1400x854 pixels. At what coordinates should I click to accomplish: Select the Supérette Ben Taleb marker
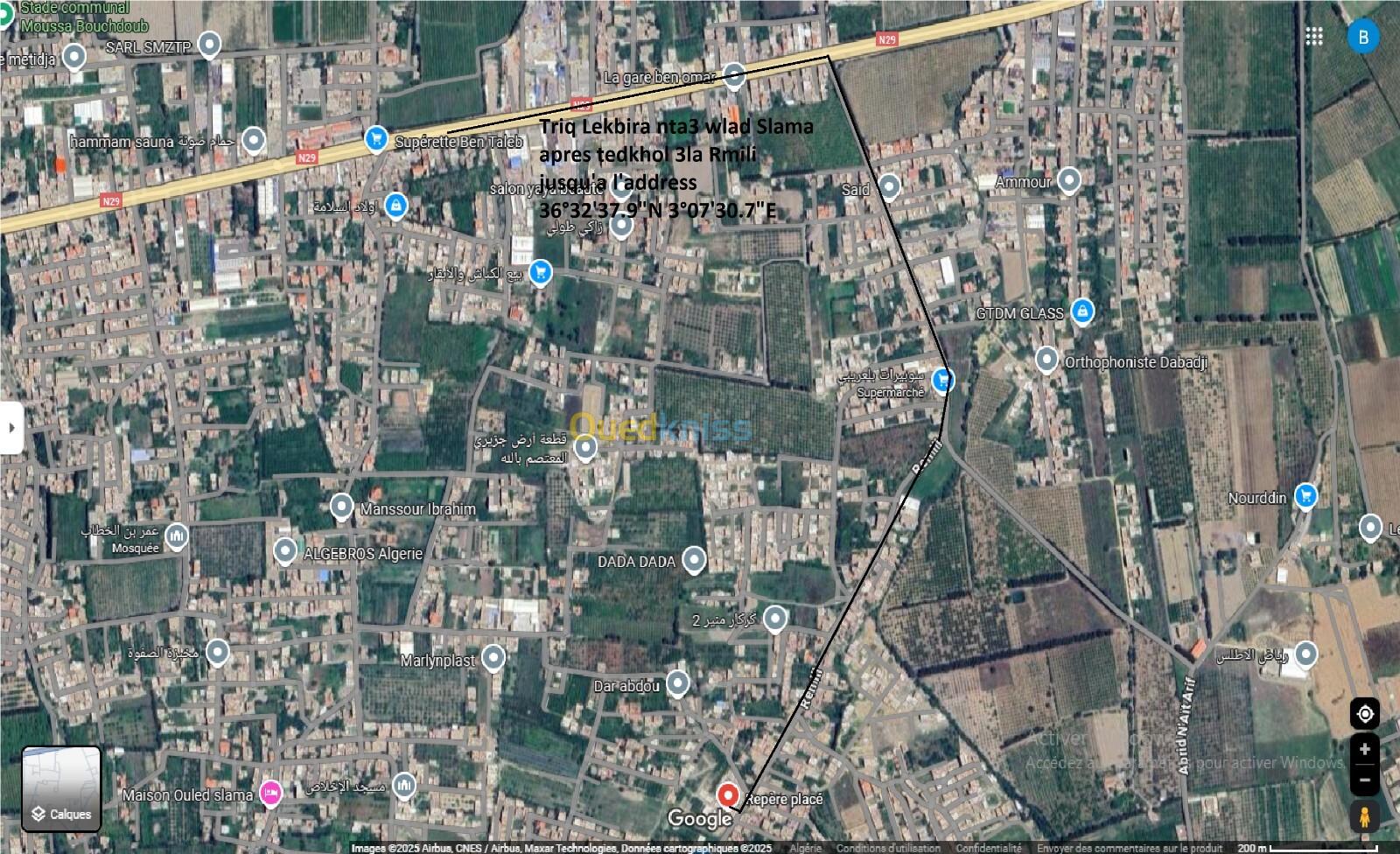(x=376, y=138)
